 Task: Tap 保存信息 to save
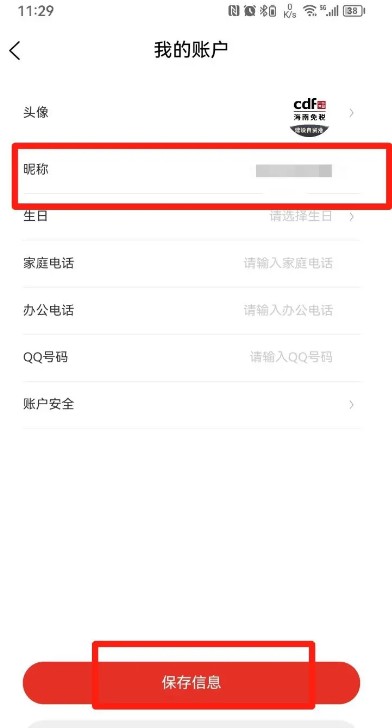click(191, 682)
